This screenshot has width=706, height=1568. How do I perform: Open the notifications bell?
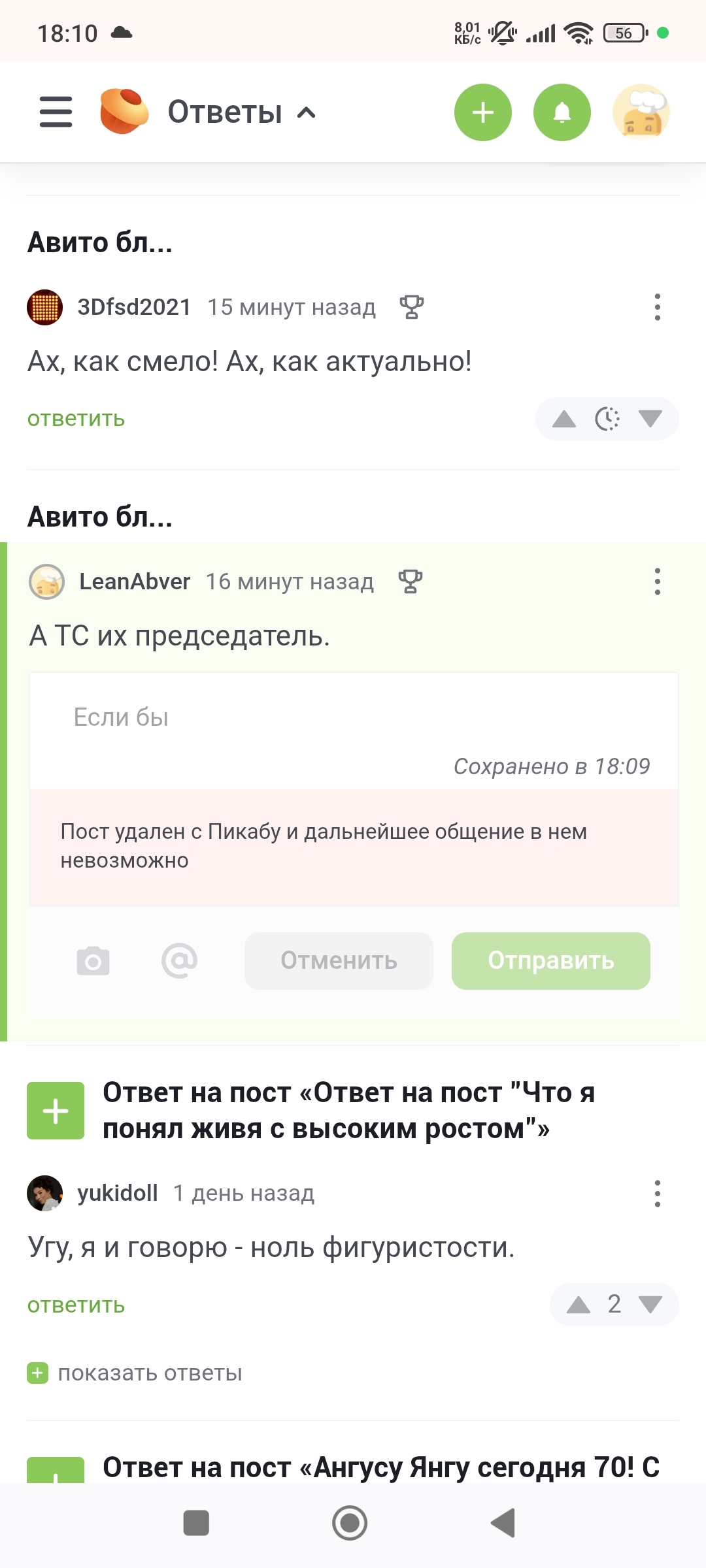(x=562, y=112)
